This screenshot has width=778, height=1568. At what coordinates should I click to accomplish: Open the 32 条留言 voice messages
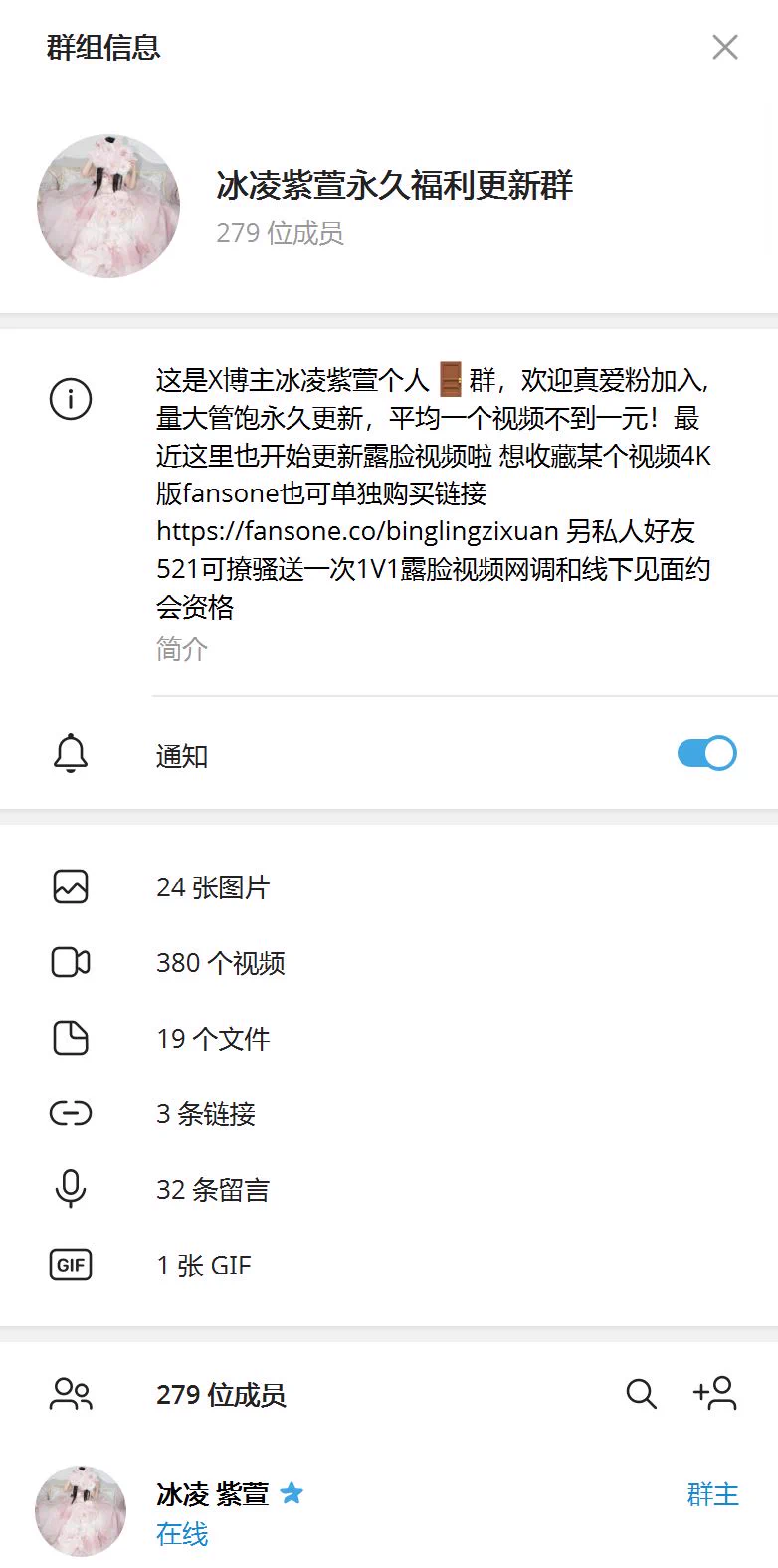(x=213, y=1190)
